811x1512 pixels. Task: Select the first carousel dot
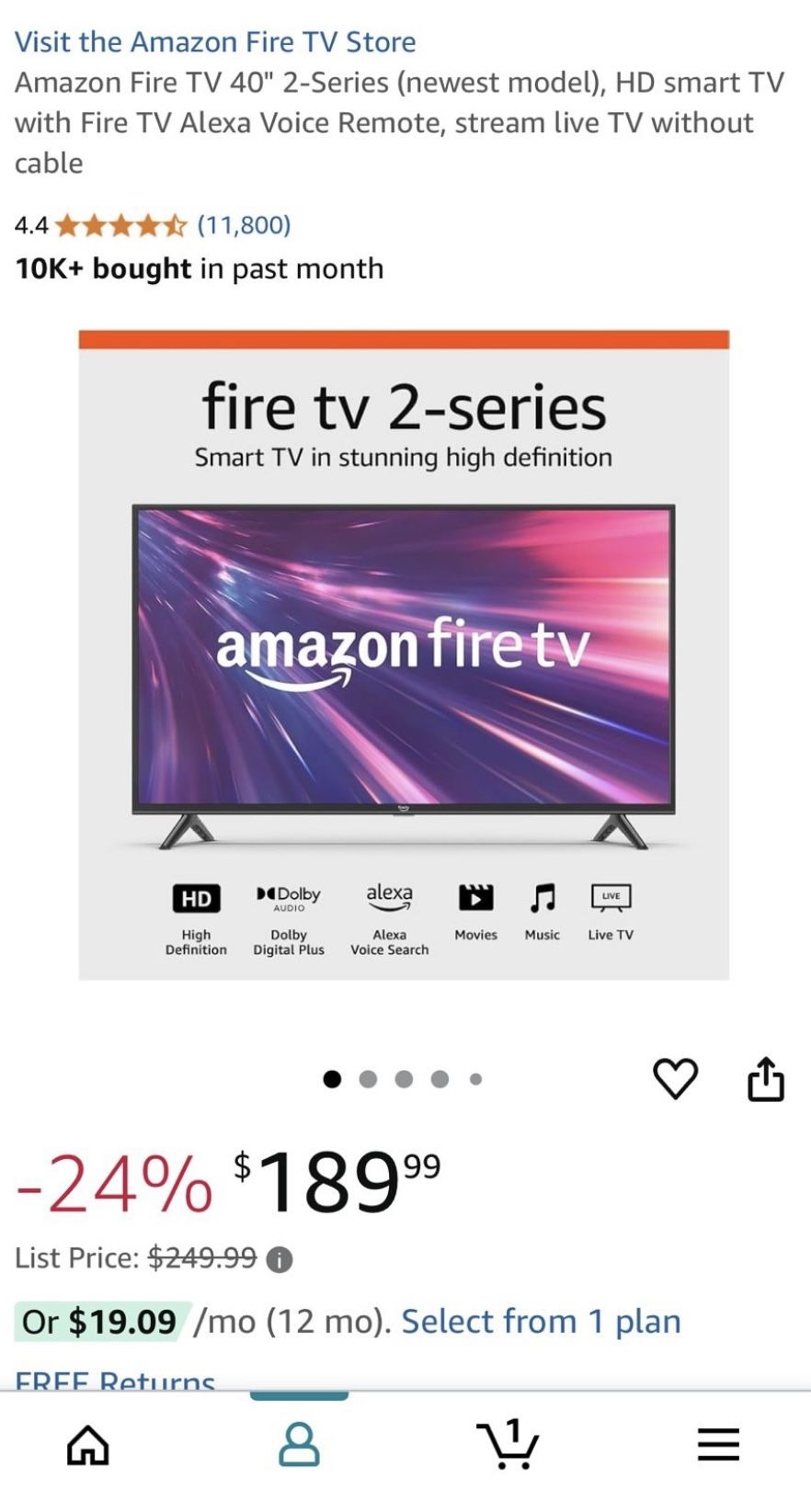(332, 1079)
